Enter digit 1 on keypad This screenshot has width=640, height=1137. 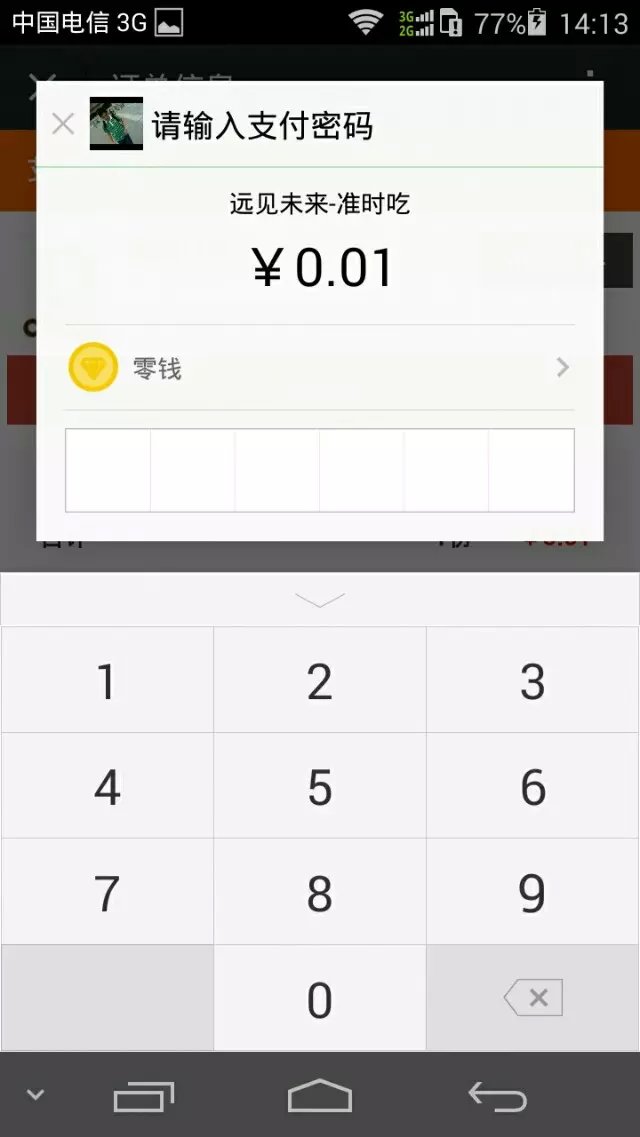pos(107,681)
